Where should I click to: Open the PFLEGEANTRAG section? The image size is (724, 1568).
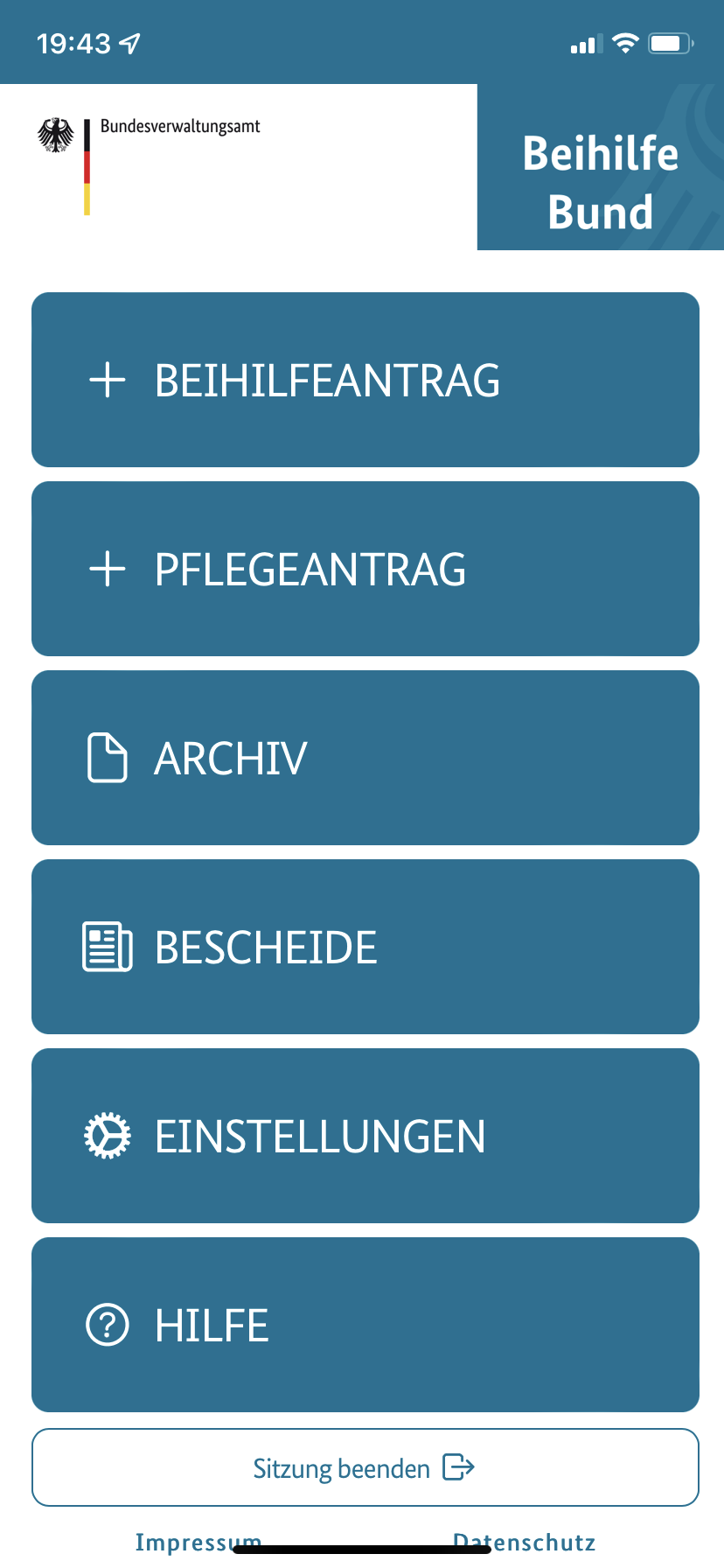pos(362,569)
